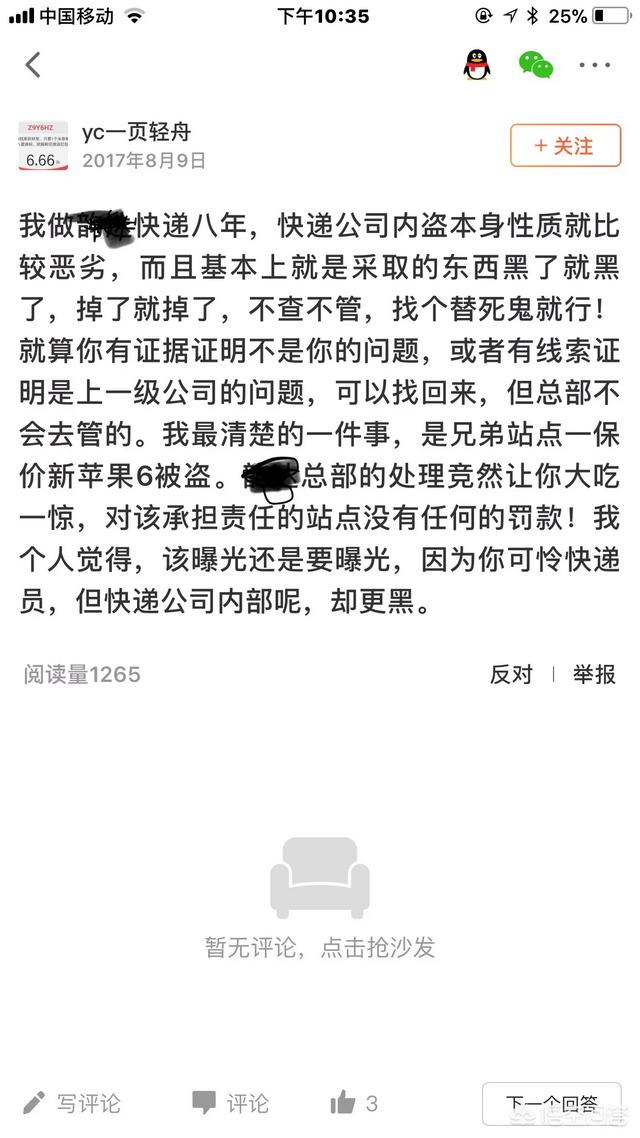
Task: Tap the sofa placeholder to post first comment
Action: [320, 878]
